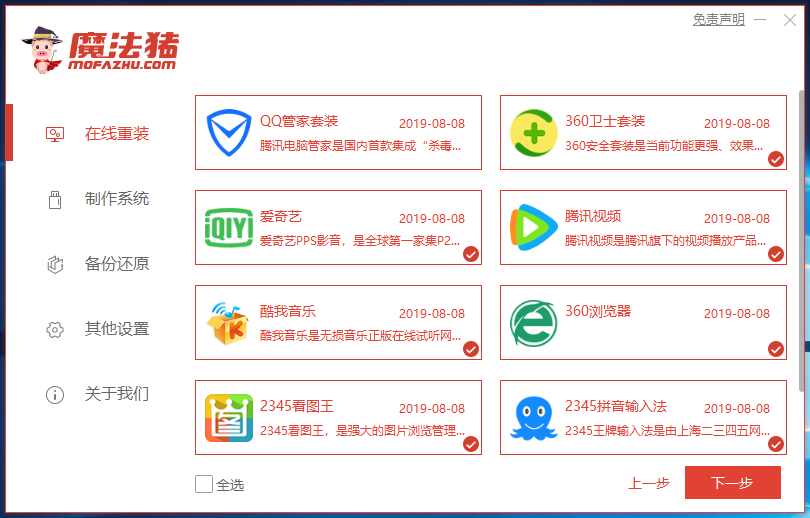Toggle the 爱奇艺 software card
The height and width of the screenshot is (518, 810).
[x=338, y=227]
